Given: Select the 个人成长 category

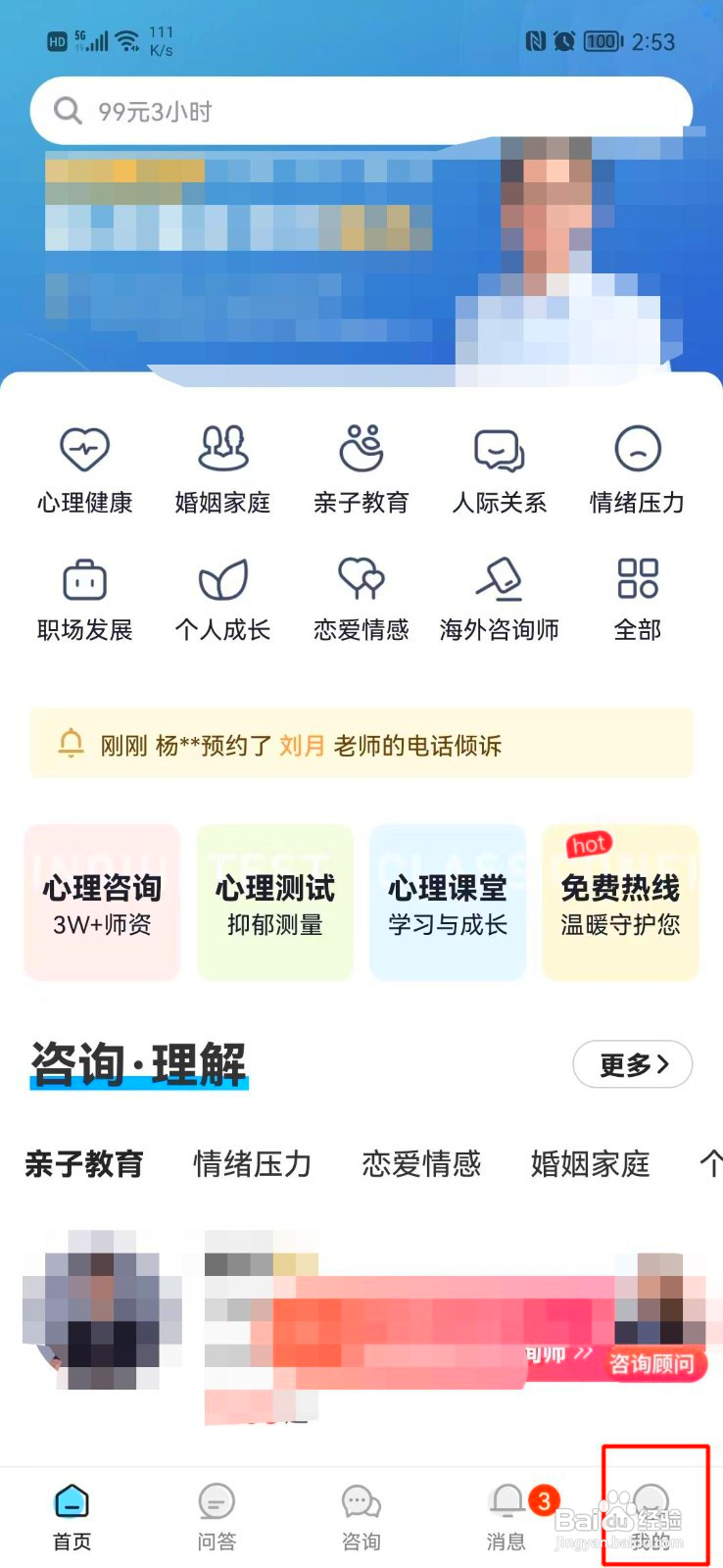Looking at the screenshot, I should pyautogui.click(x=222, y=598).
